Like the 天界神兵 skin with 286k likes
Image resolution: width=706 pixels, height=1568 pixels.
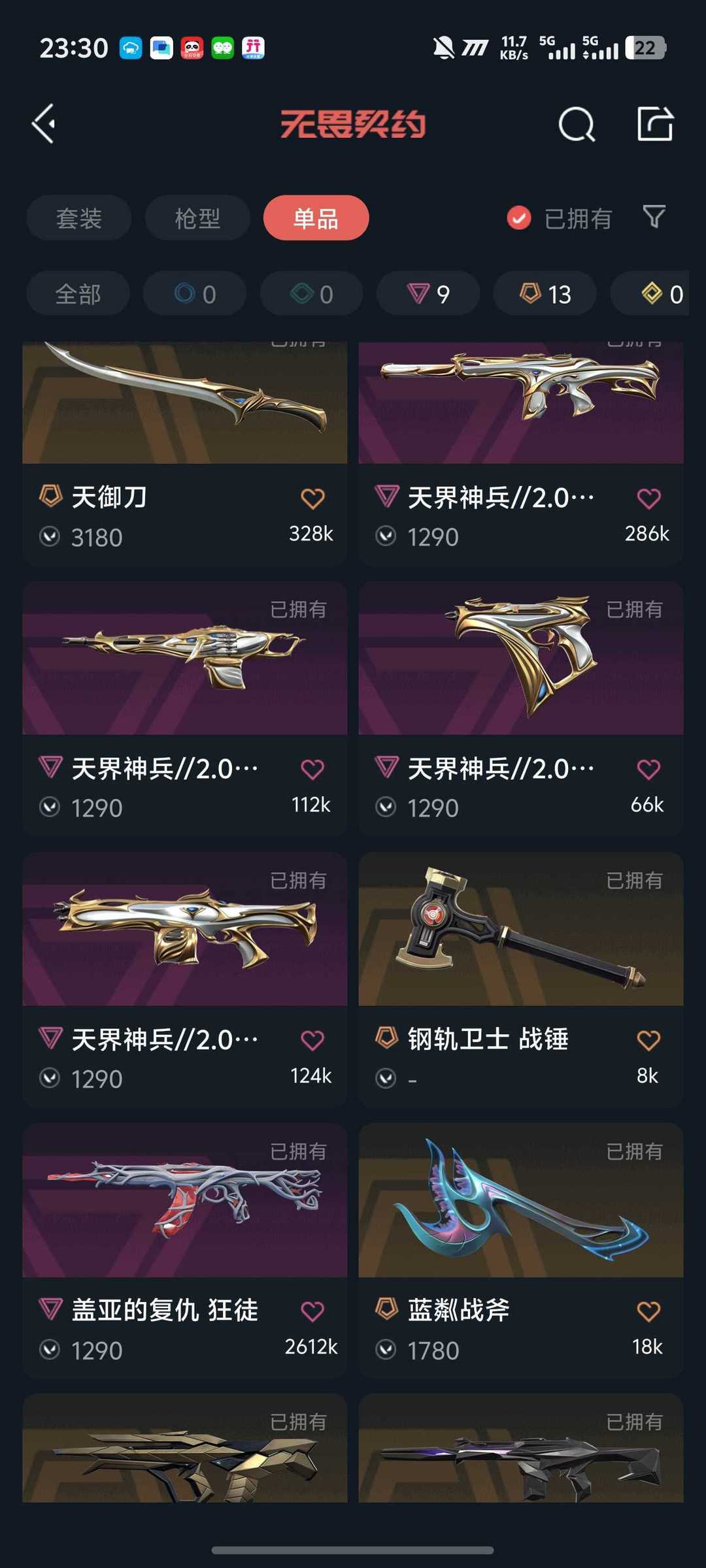pyautogui.click(x=648, y=498)
